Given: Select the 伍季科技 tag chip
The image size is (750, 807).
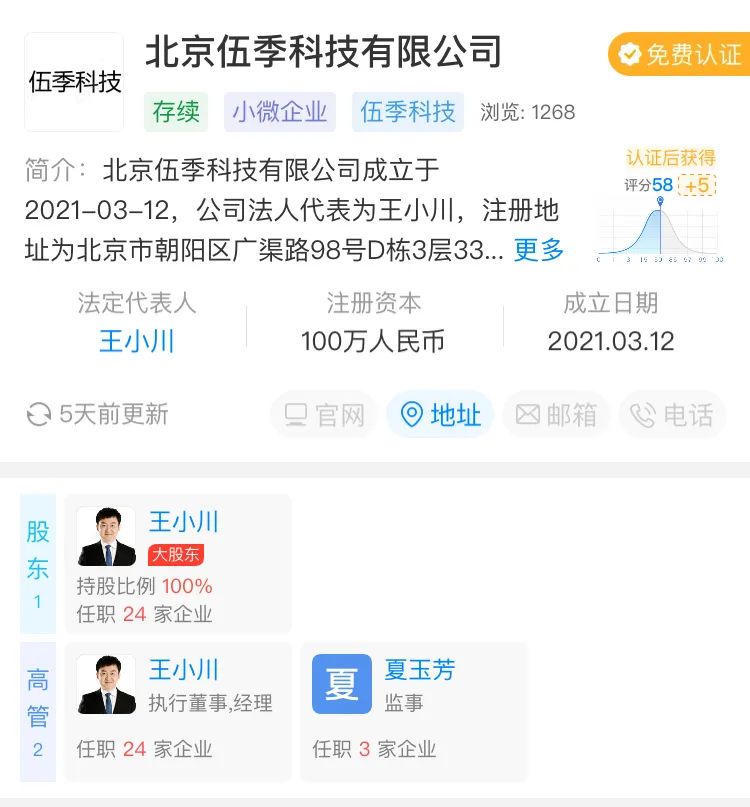Looking at the screenshot, I should [408, 112].
